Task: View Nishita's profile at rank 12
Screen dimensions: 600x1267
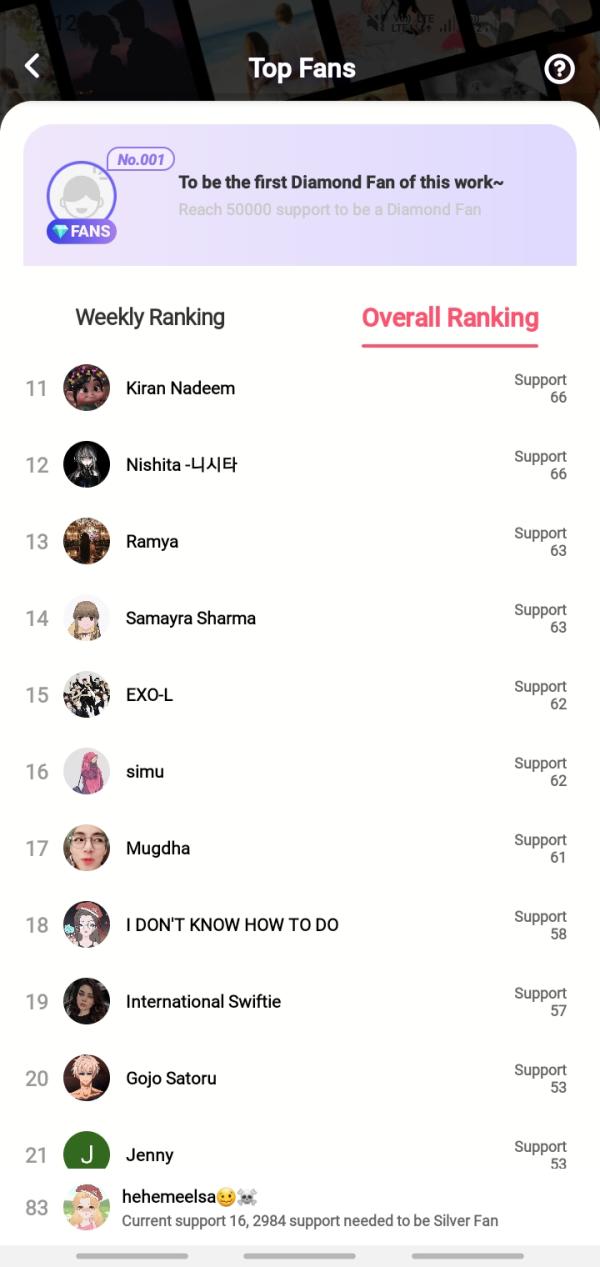Action: (181, 465)
